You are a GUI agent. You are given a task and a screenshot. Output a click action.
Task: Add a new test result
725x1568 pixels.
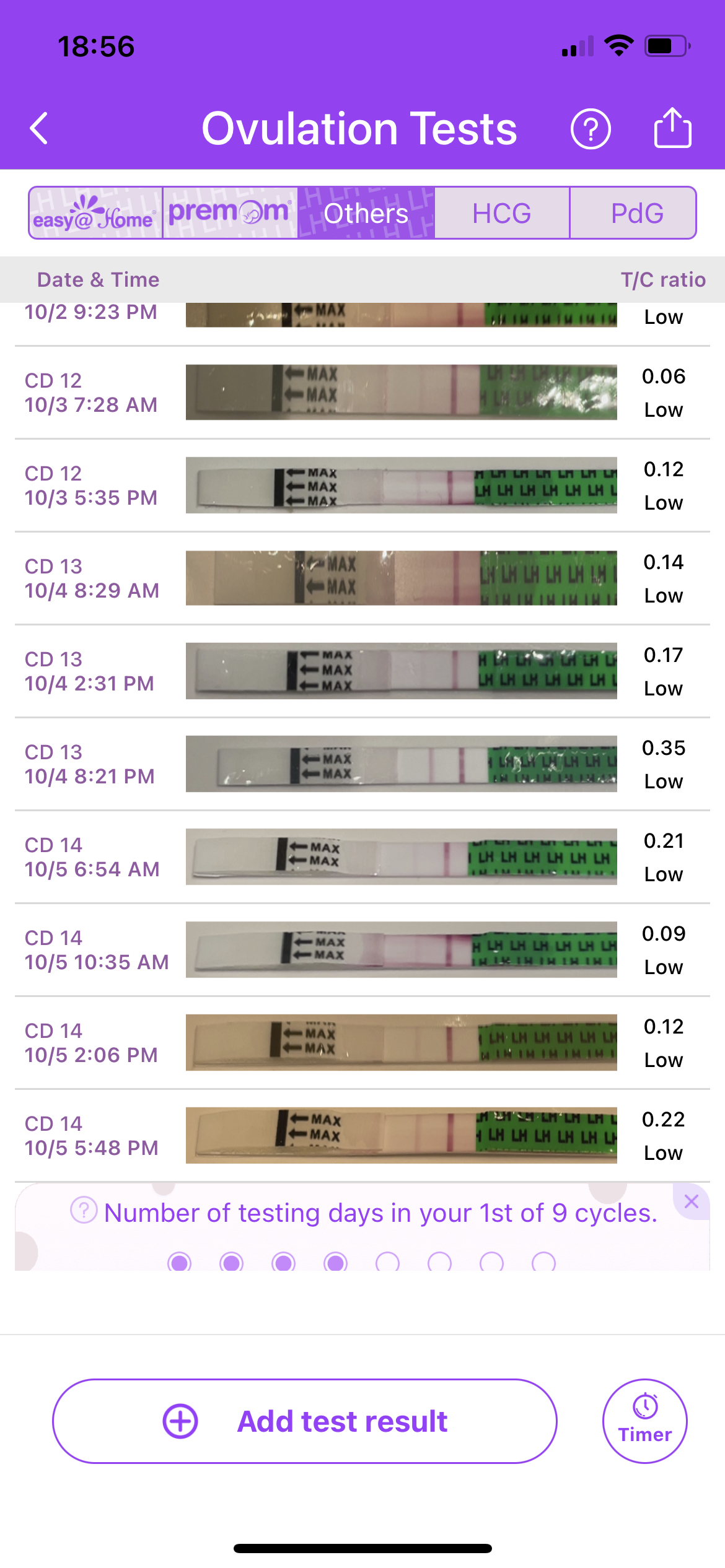[x=304, y=1421]
